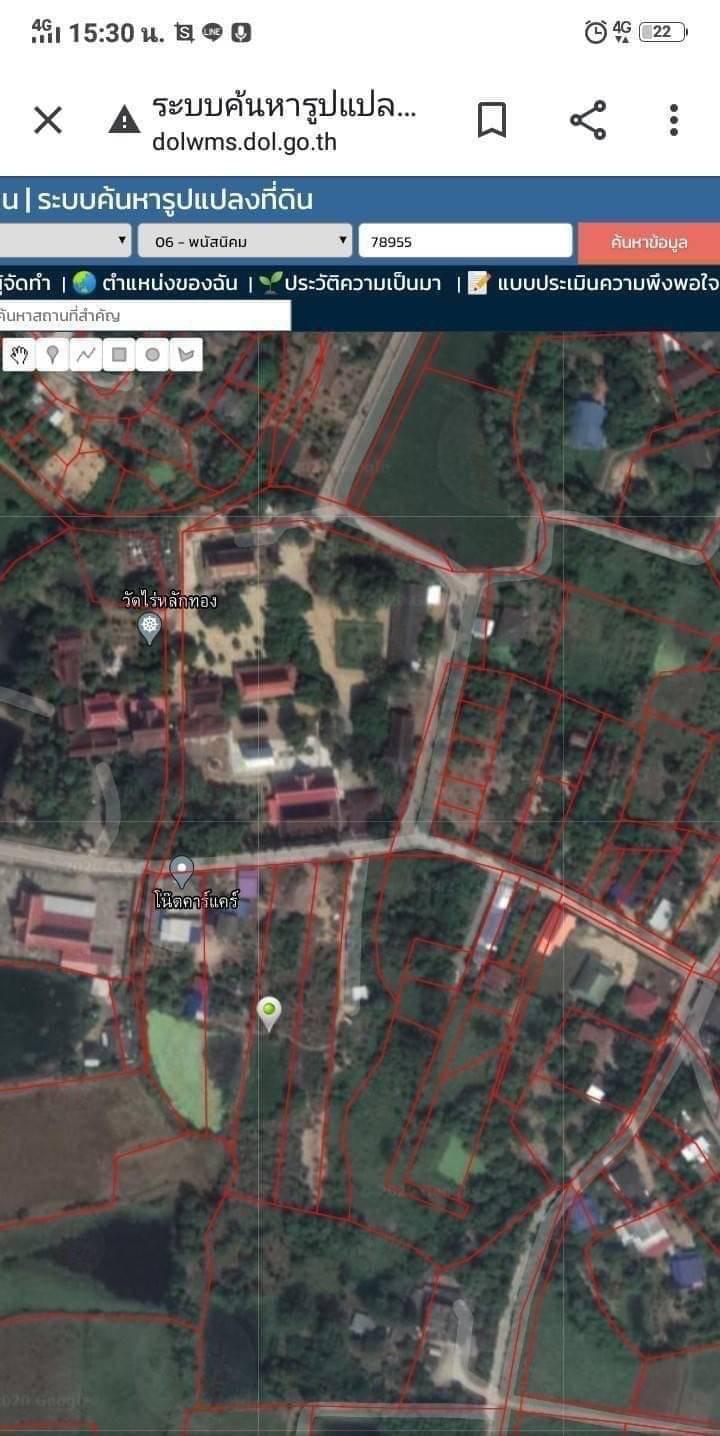Tap the green parcel location marker
Screen dimensions: 720x1436
click(x=268, y=1013)
